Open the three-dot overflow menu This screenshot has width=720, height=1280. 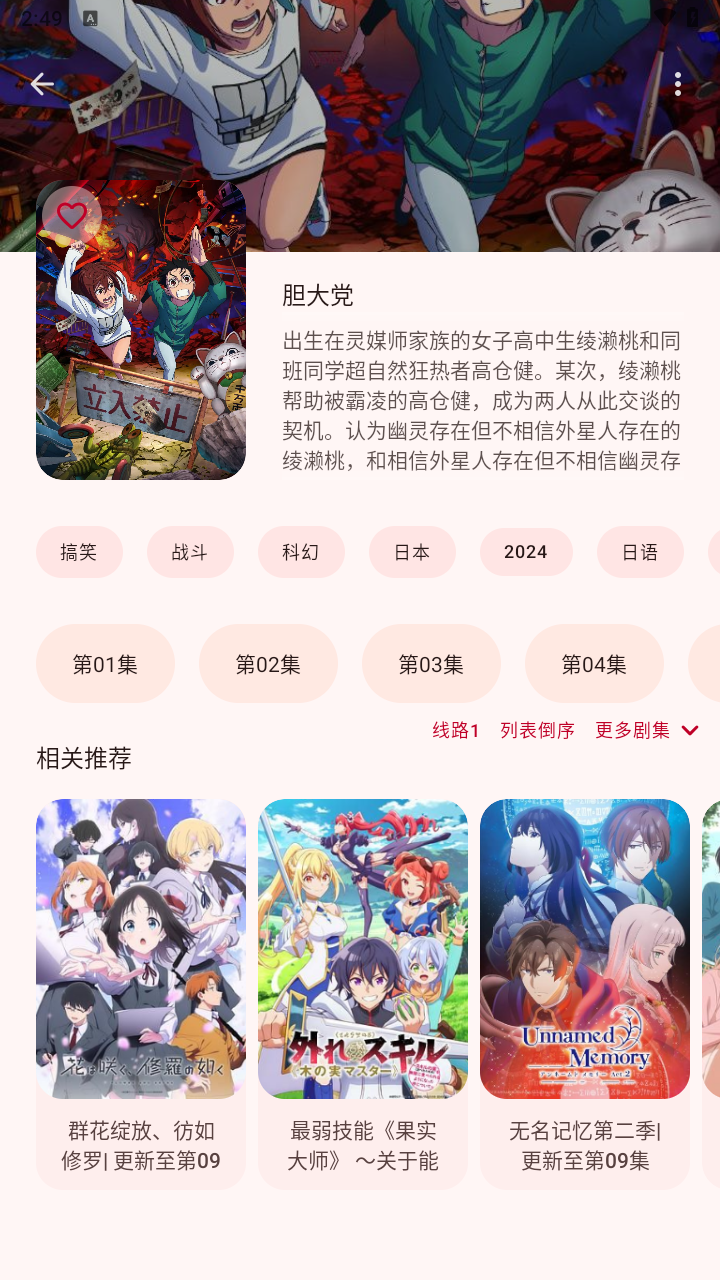tap(678, 84)
